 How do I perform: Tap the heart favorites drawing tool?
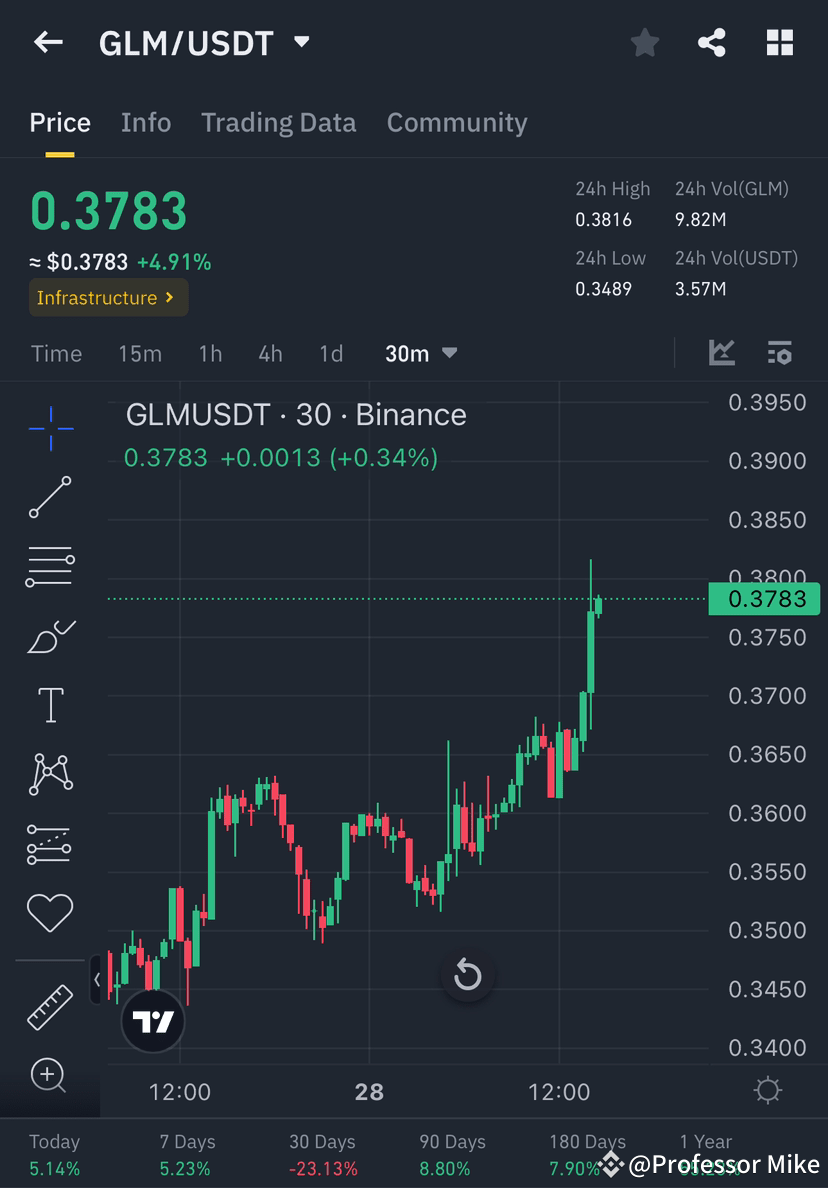pyautogui.click(x=50, y=912)
